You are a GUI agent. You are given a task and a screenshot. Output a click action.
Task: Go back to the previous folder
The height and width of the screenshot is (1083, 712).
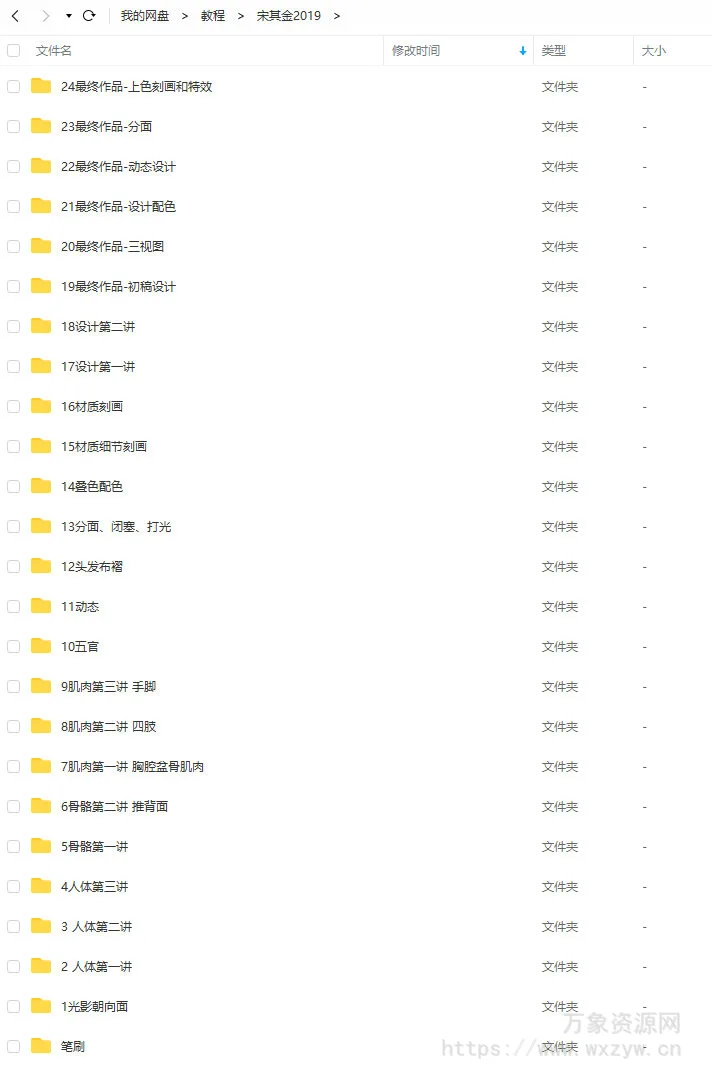point(15,16)
